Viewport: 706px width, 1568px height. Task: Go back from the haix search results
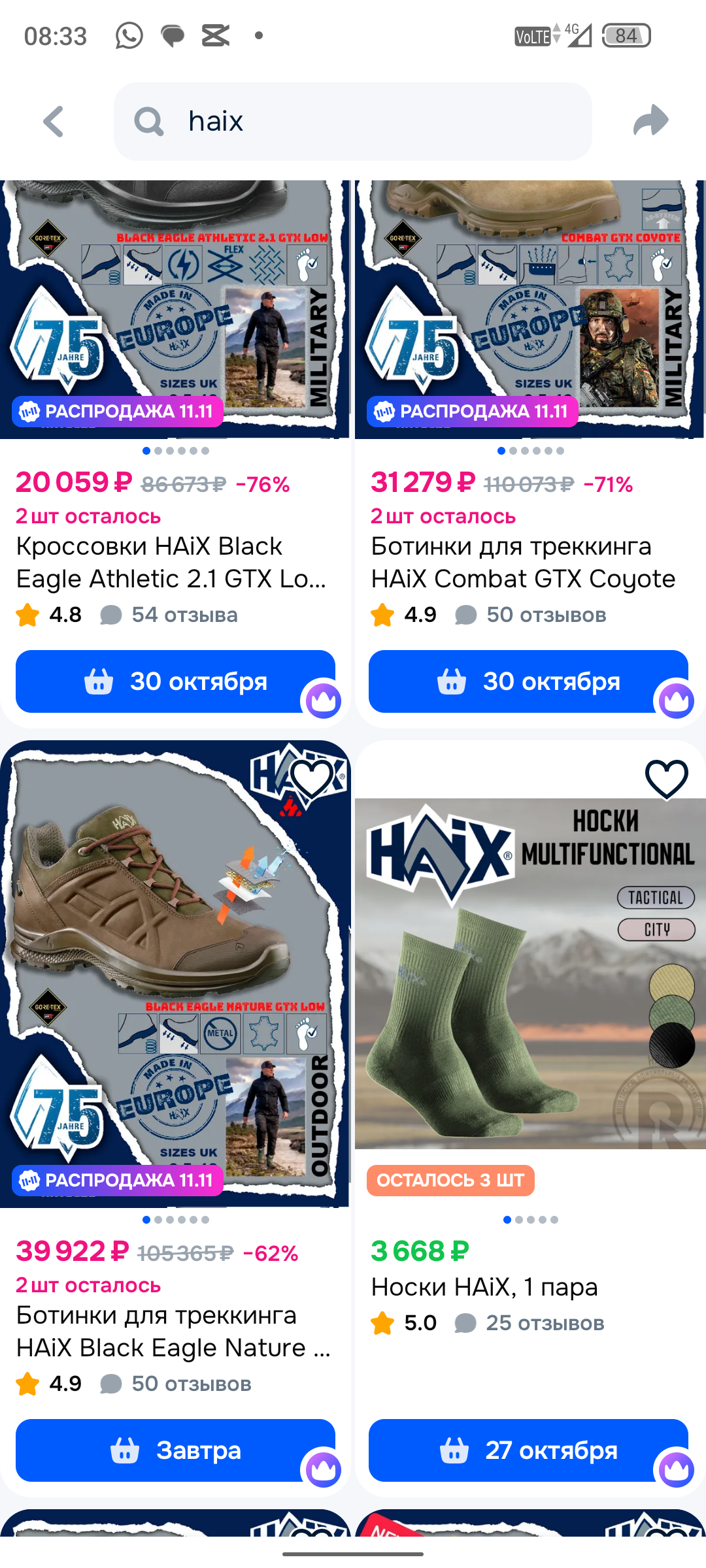54,122
